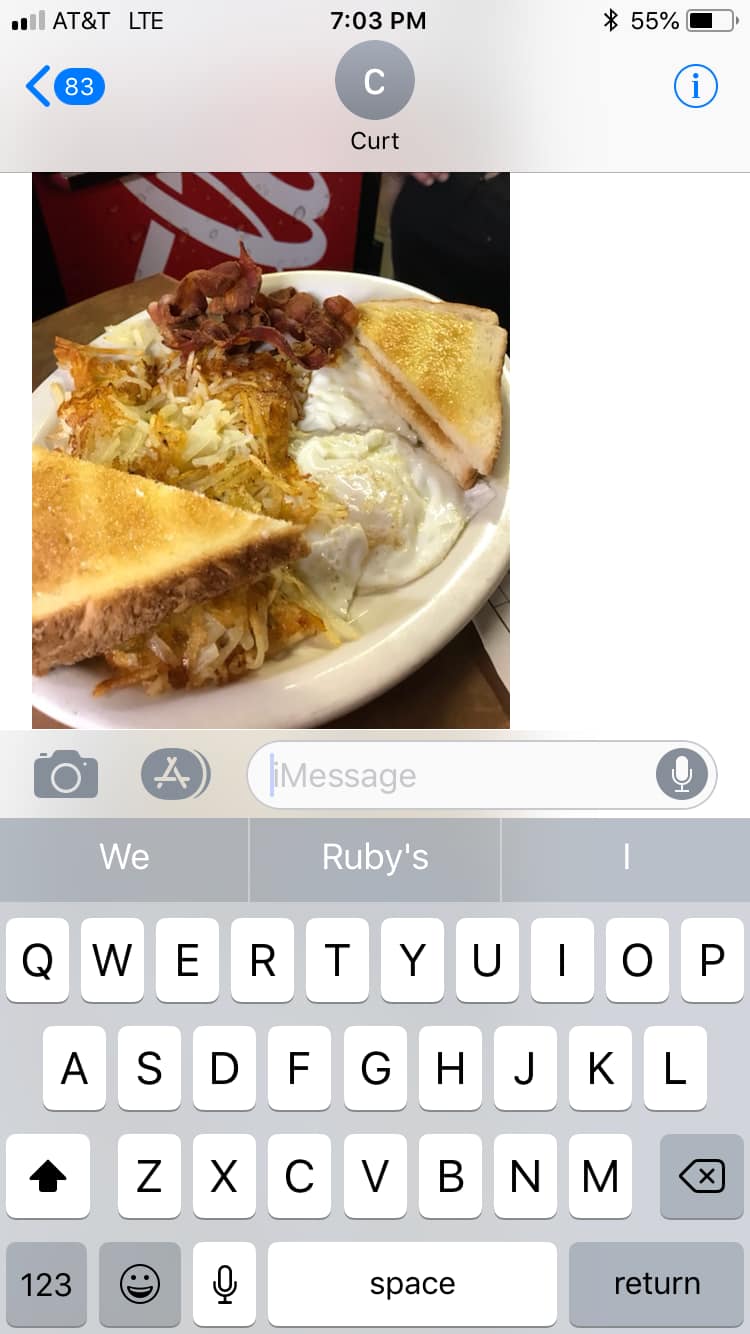This screenshot has height=1334, width=750.
Task: Tap the return key
Action: tap(657, 1284)
